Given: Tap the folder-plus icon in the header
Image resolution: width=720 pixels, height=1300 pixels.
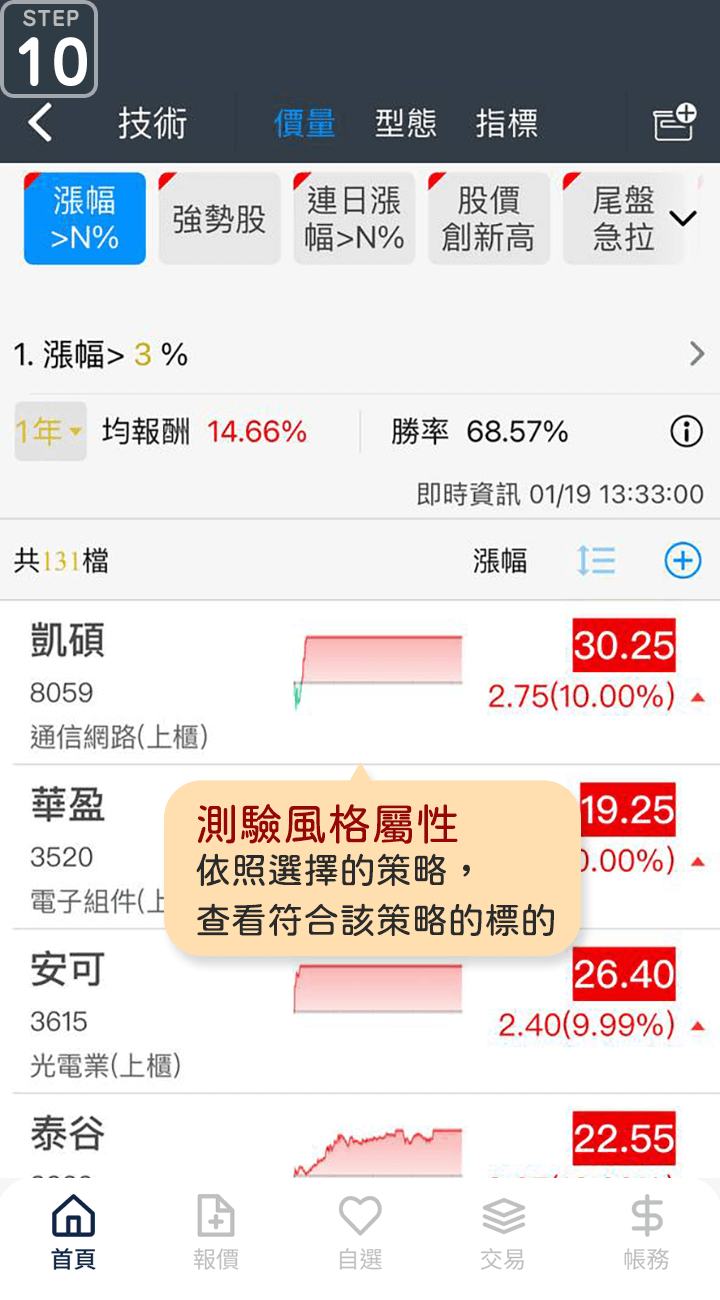Looking at the screenshot, I should pyautogui.click(x=674, y=123).
